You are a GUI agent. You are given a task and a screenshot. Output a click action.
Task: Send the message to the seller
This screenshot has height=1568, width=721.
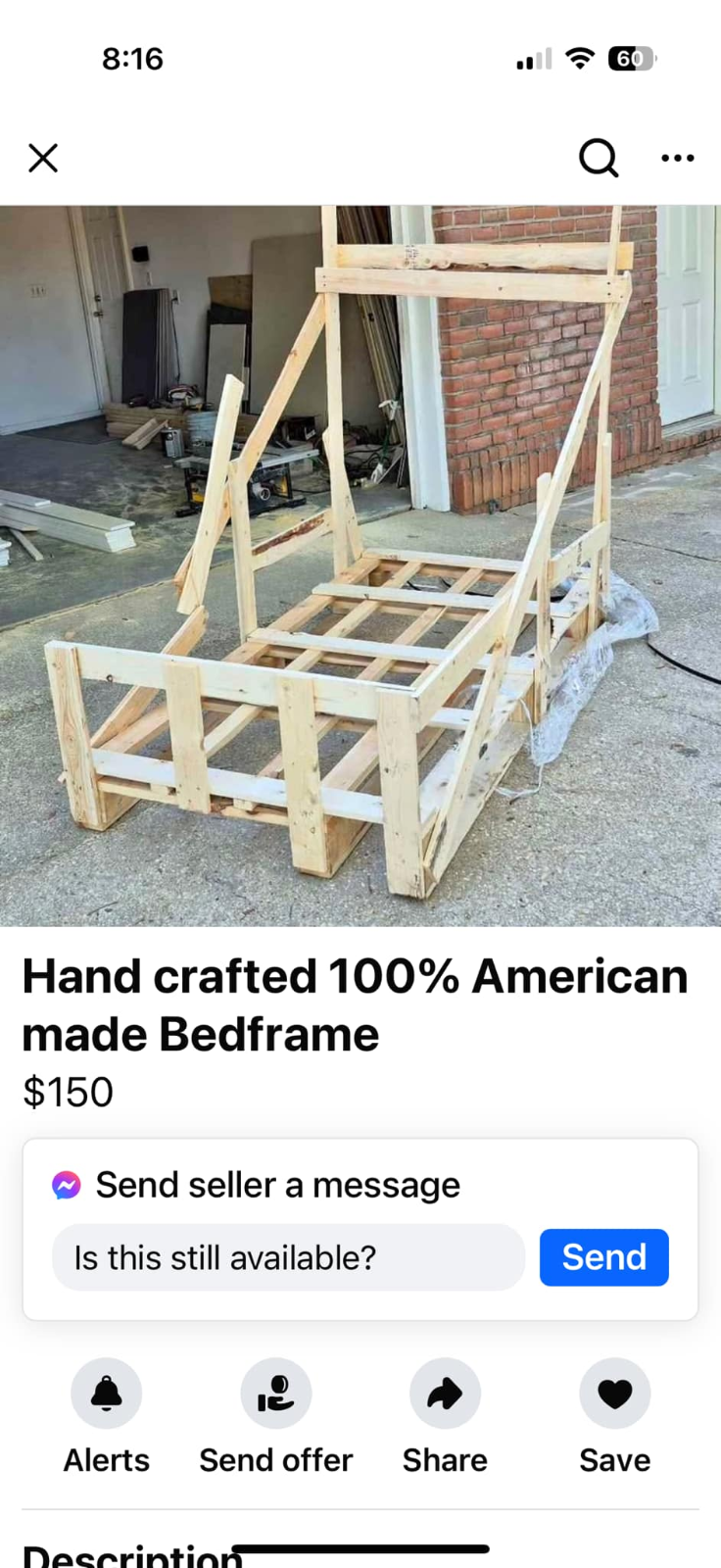[603, 1257]
